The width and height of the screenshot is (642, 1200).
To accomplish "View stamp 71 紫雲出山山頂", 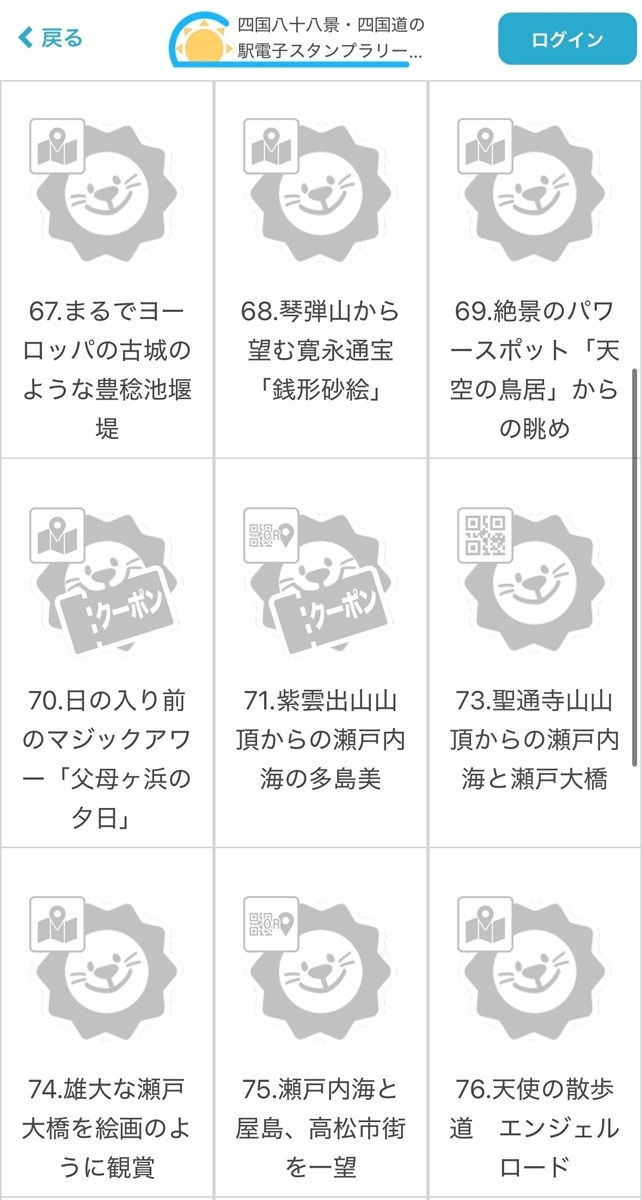I will (x=321, y=653).
